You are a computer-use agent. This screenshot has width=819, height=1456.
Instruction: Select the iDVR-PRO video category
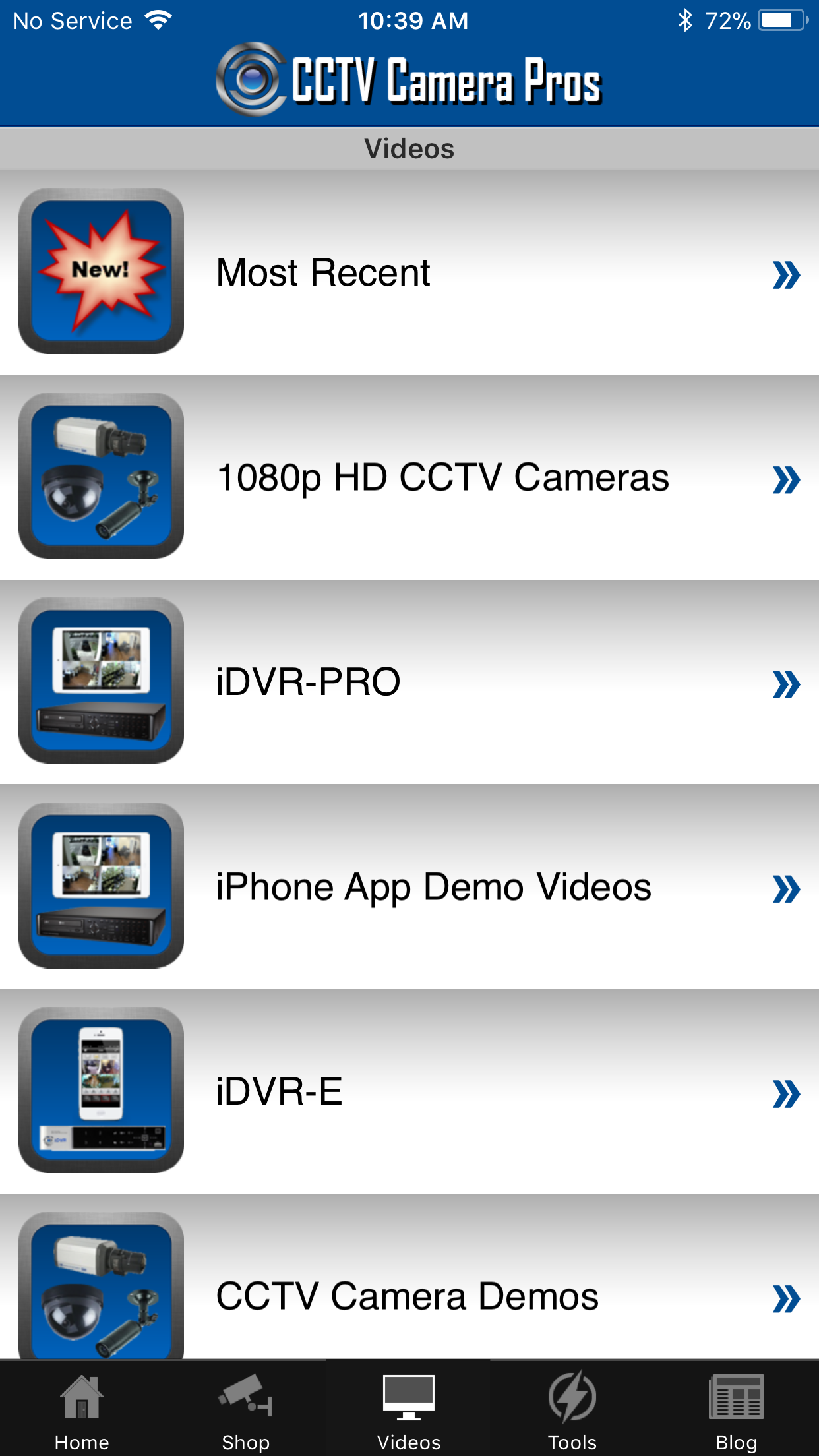(409, 681)
